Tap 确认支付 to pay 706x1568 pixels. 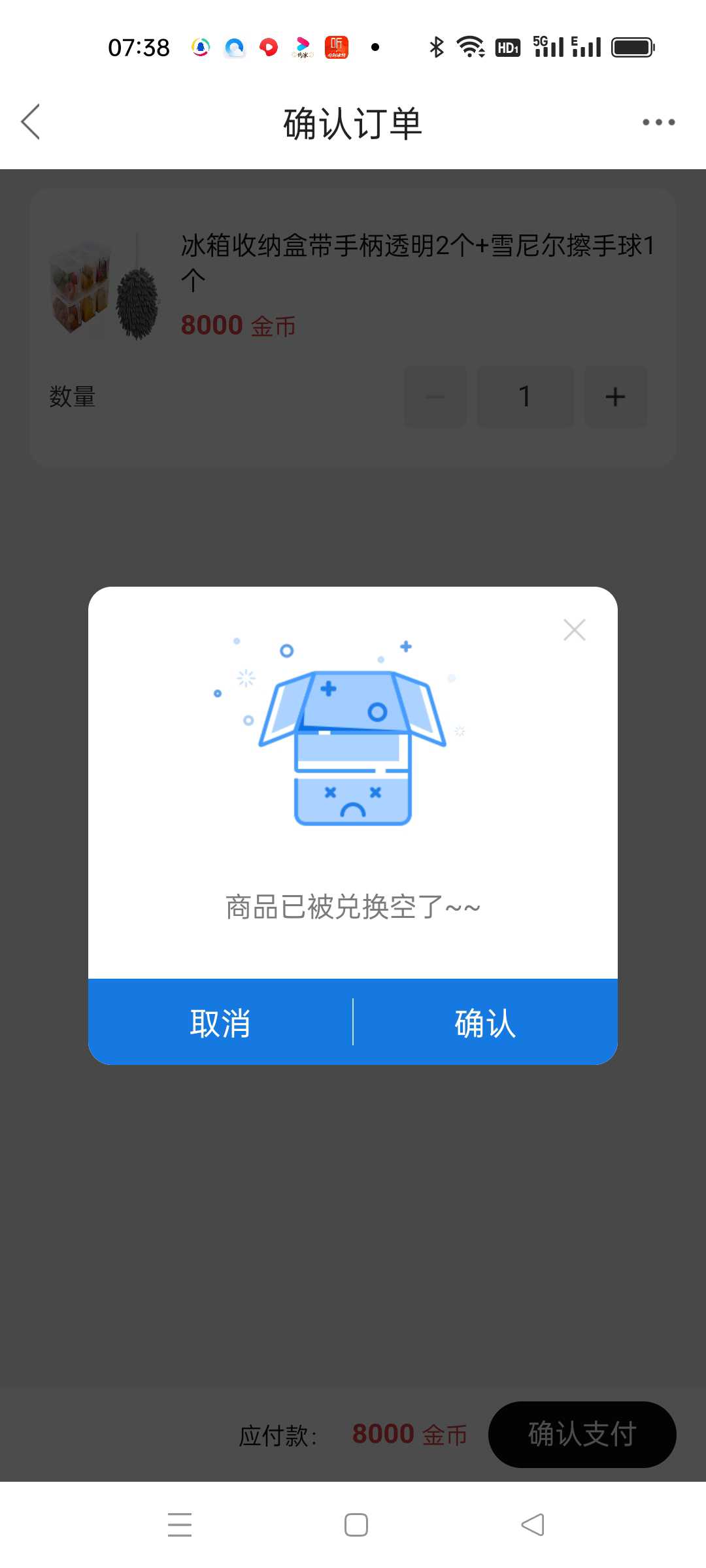pos(582,1435)
